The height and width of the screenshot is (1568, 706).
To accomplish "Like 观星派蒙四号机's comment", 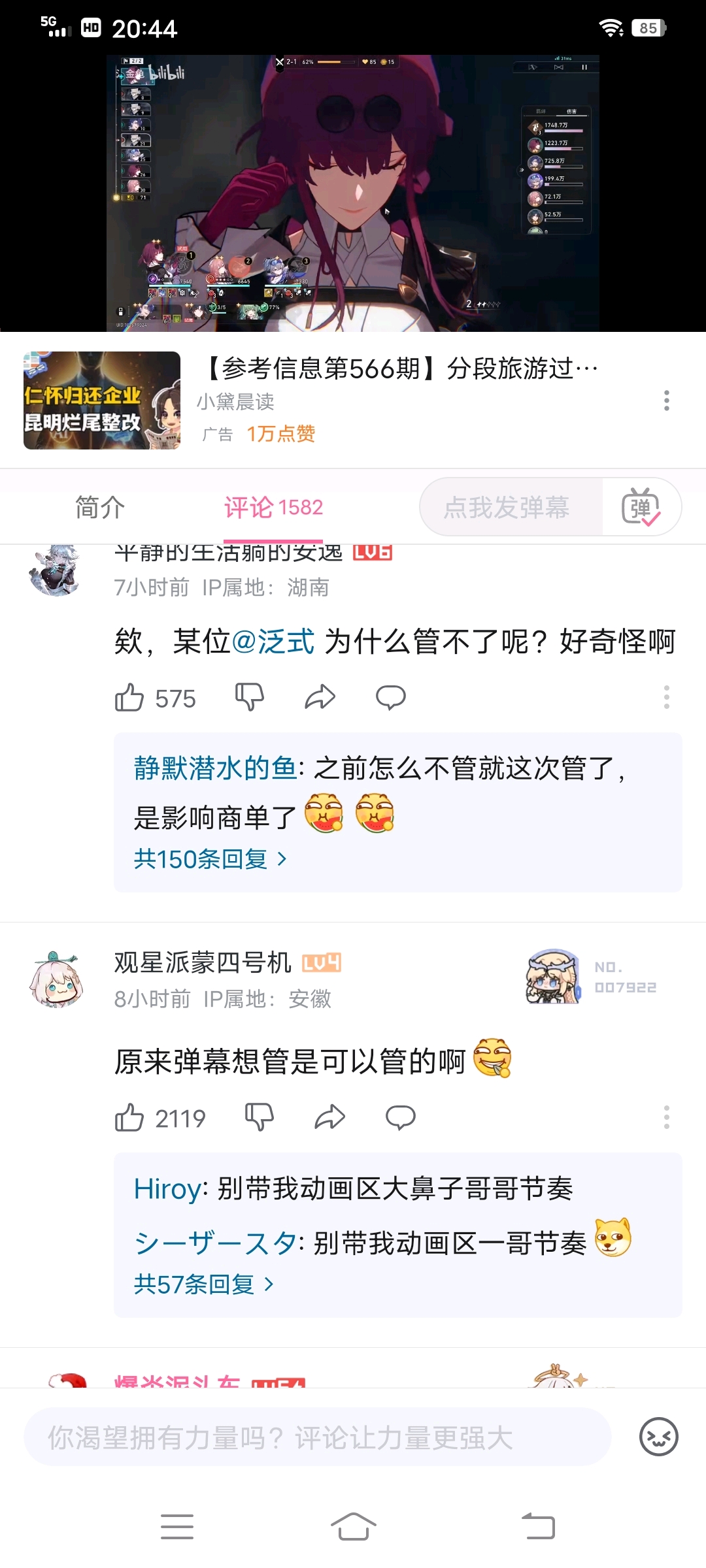I will point(129,1118).
